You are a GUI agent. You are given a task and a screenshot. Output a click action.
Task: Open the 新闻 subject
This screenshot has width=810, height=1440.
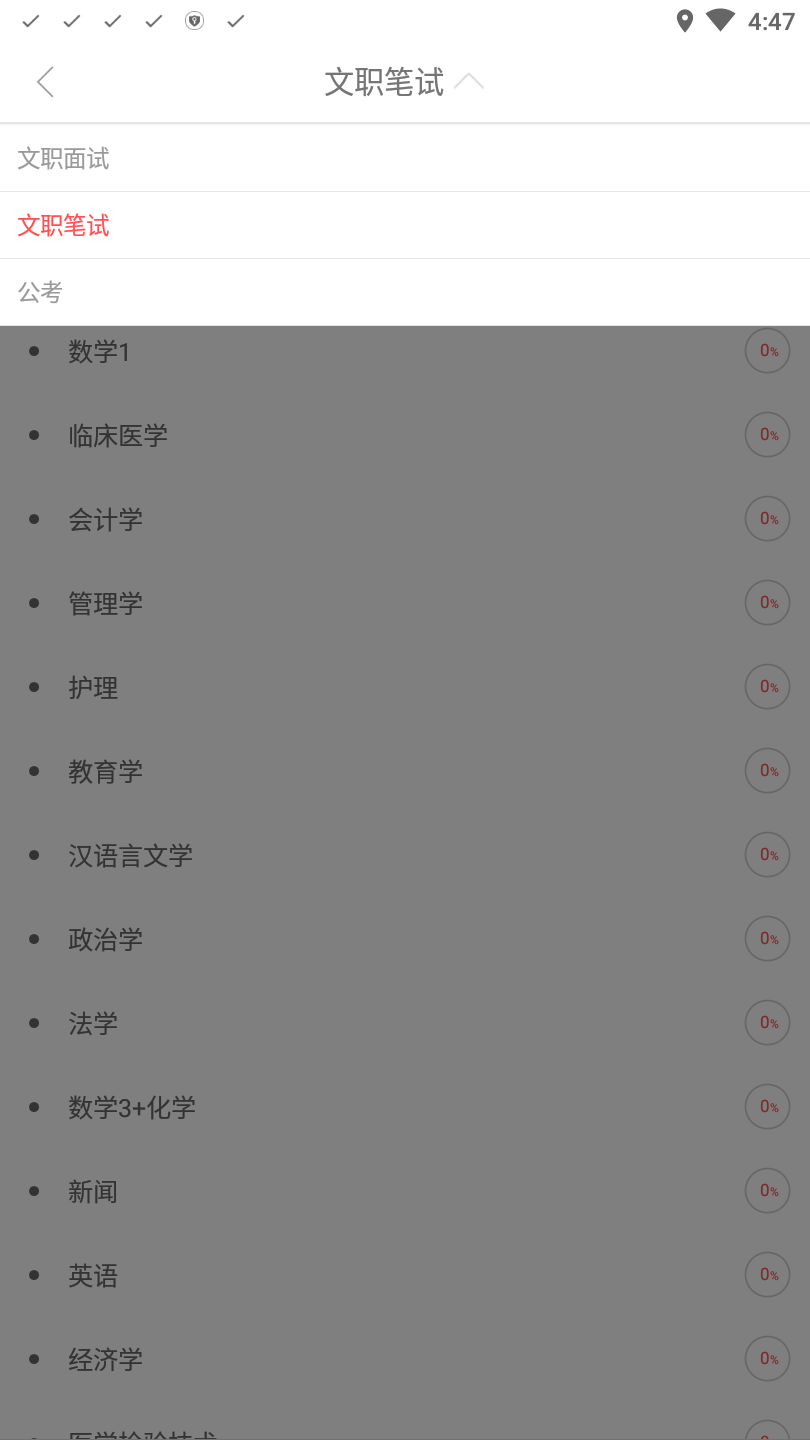(93, 1191)
